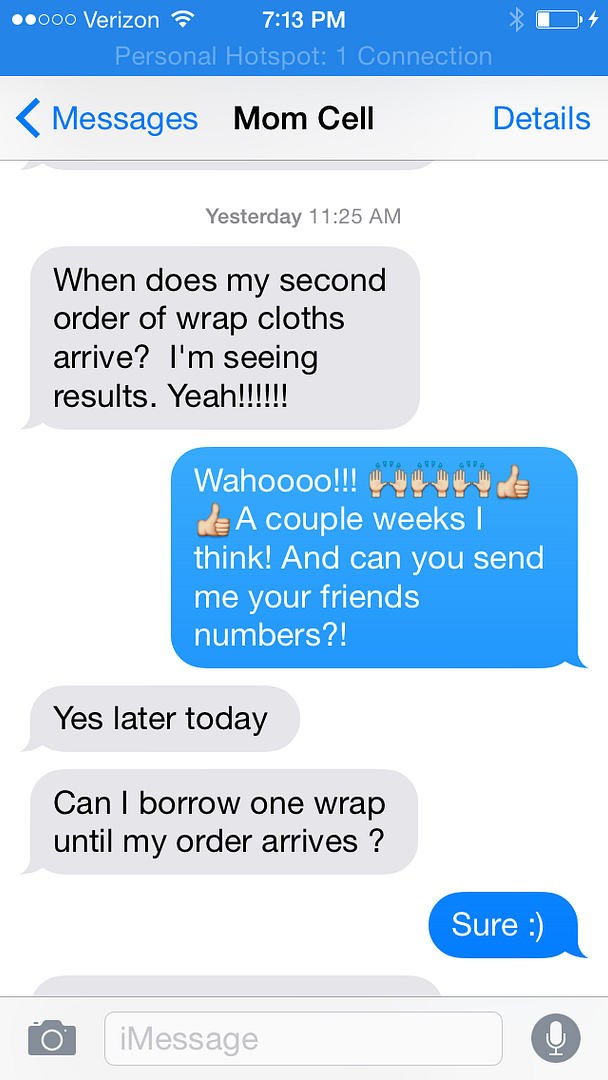This screenshot has width=608, height=1080.
Task: Focus the iMessage text field
Action: click(303, 1038)
